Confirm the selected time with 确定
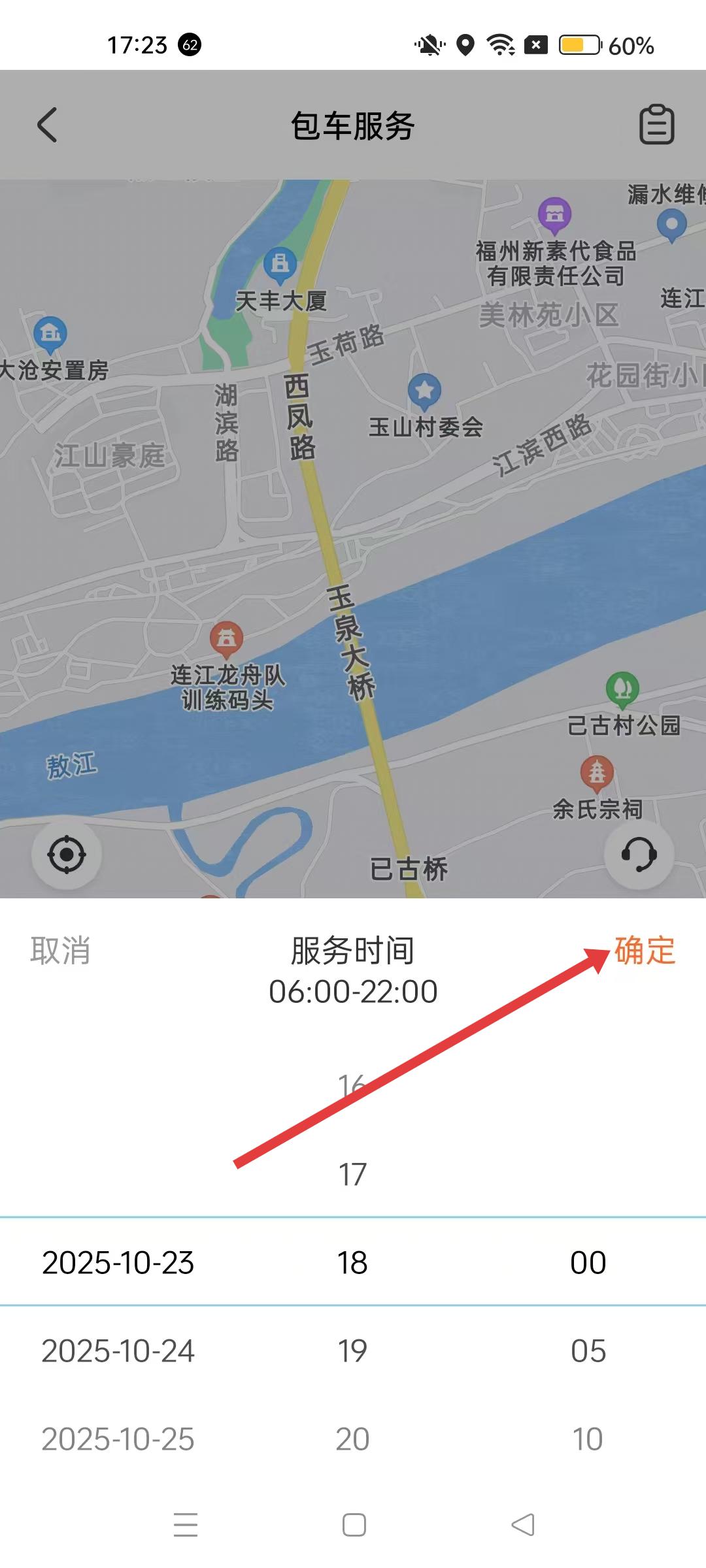 tap(644, 950)
